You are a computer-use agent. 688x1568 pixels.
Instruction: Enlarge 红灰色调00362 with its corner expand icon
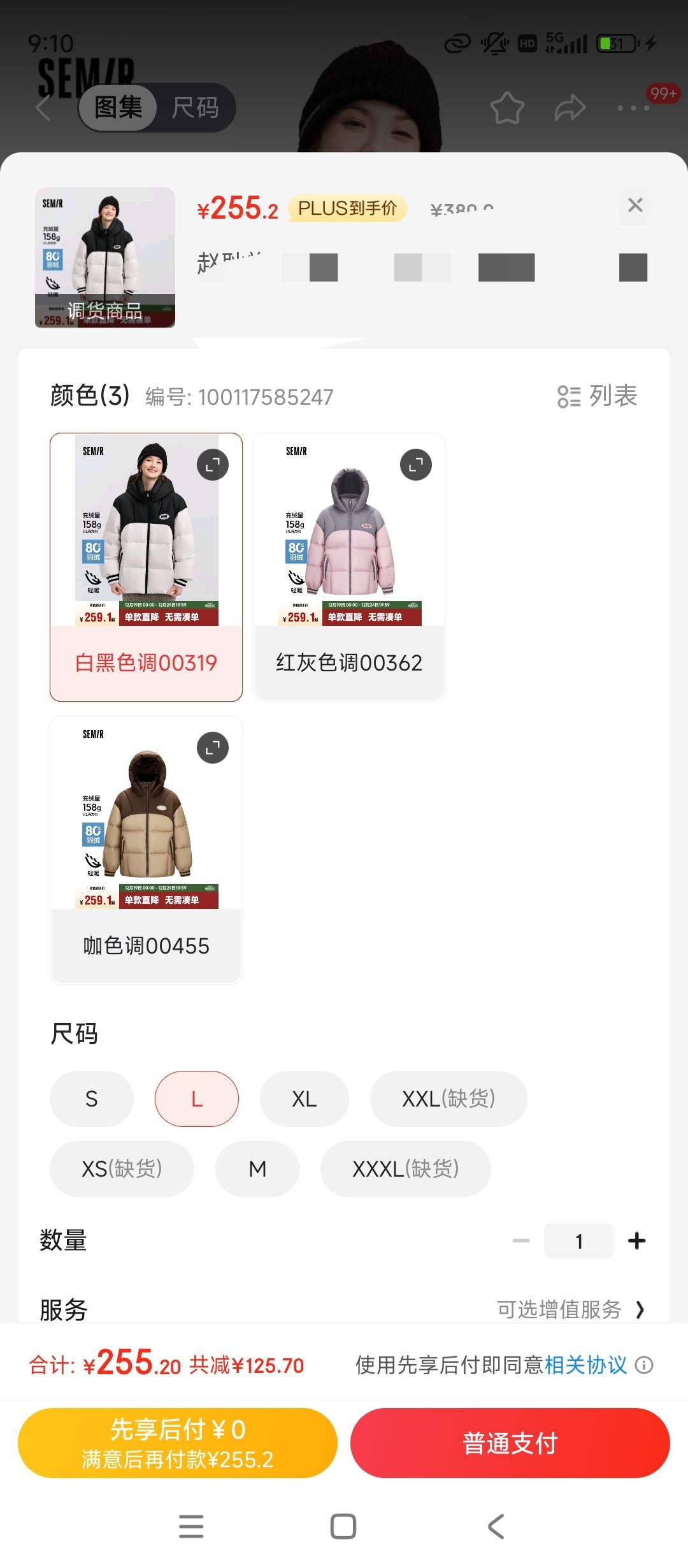coord(415,464)
